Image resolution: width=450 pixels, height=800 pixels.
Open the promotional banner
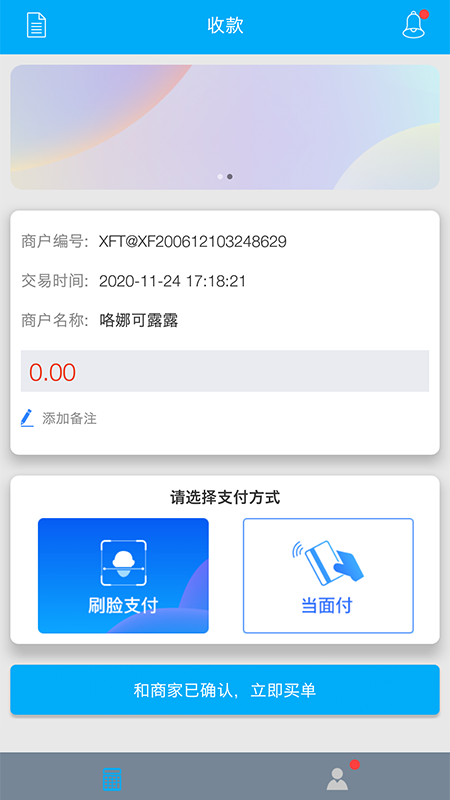(x=225, y=127)
